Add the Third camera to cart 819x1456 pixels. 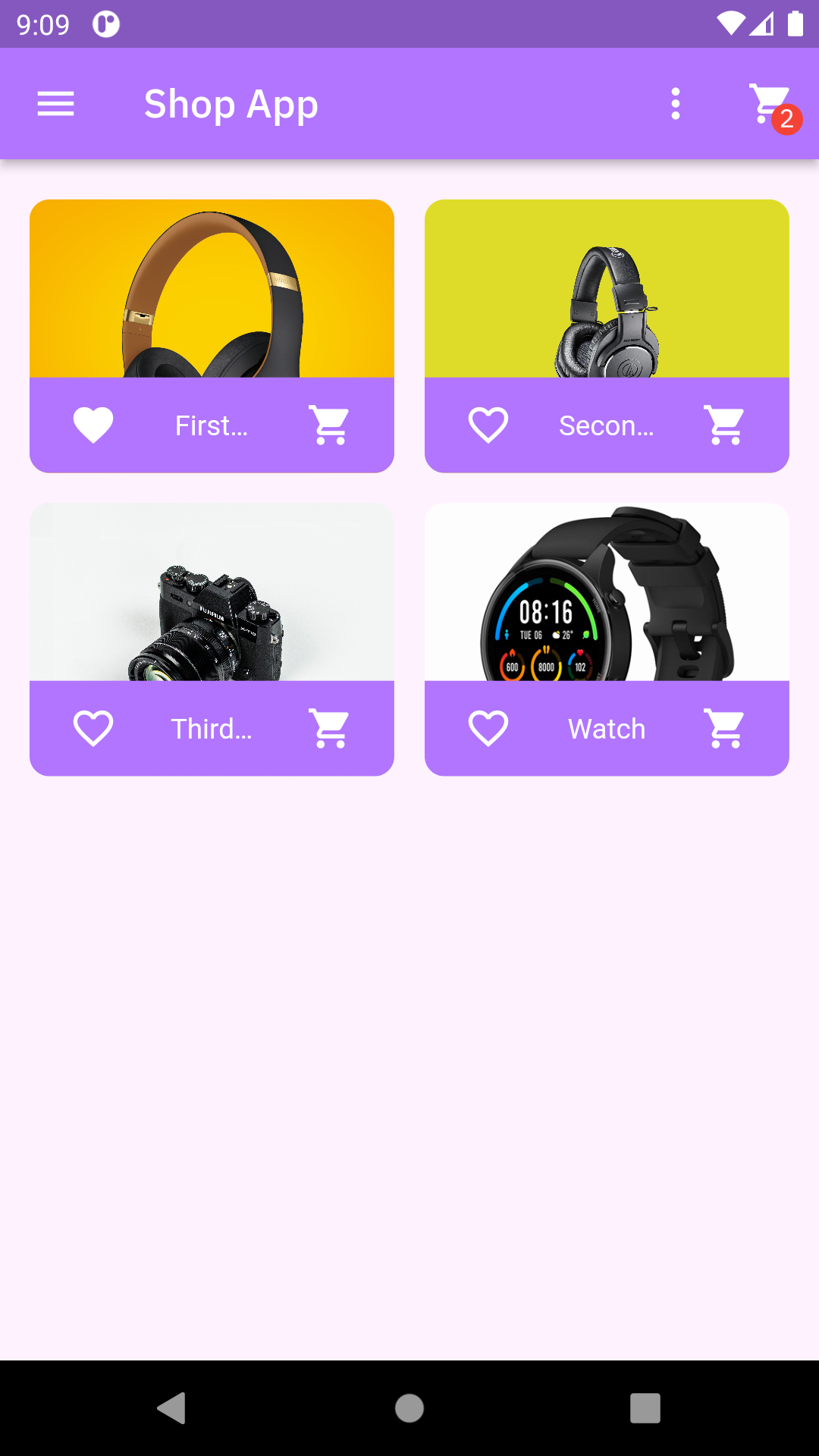[x=329, y=728]
